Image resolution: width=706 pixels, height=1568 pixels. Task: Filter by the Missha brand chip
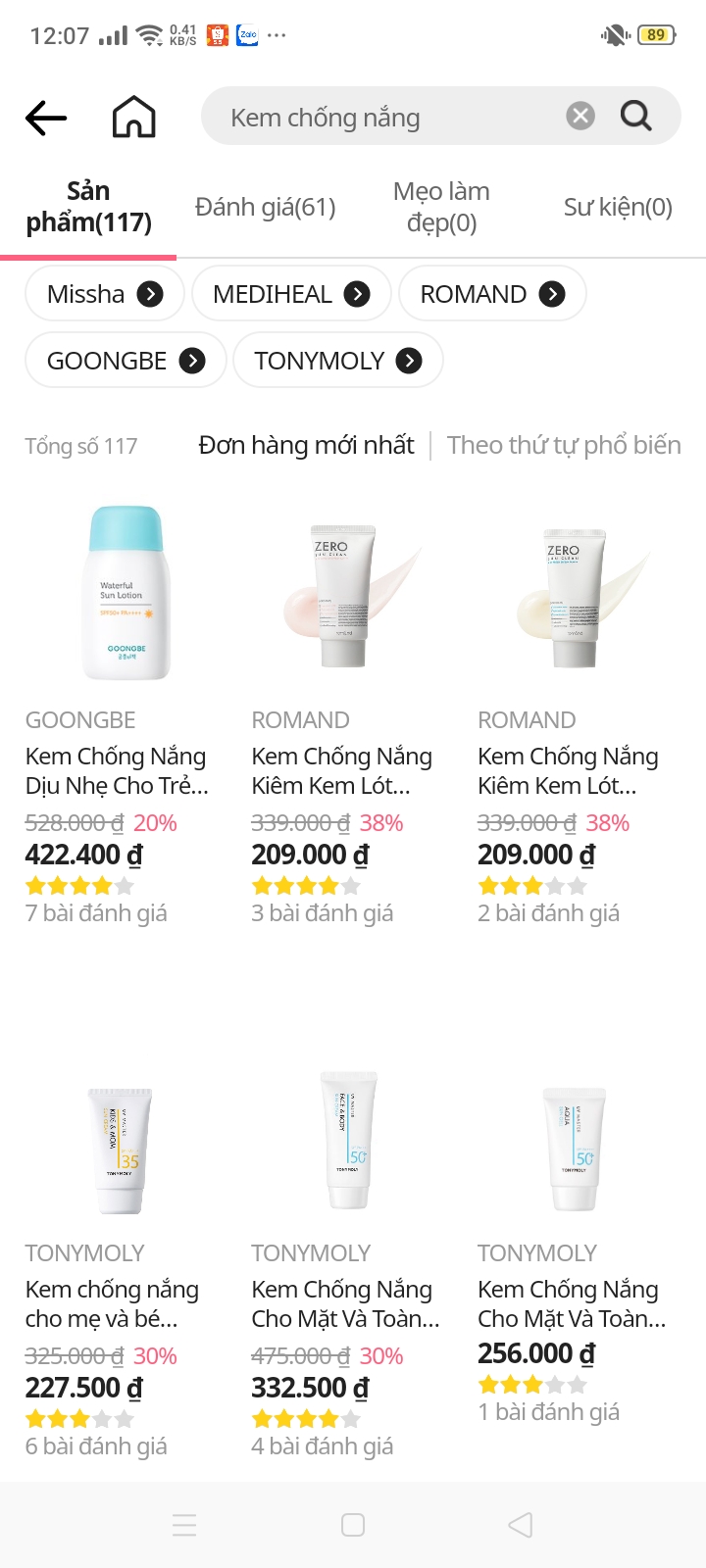pyautogui.click(x=104, y=294)
